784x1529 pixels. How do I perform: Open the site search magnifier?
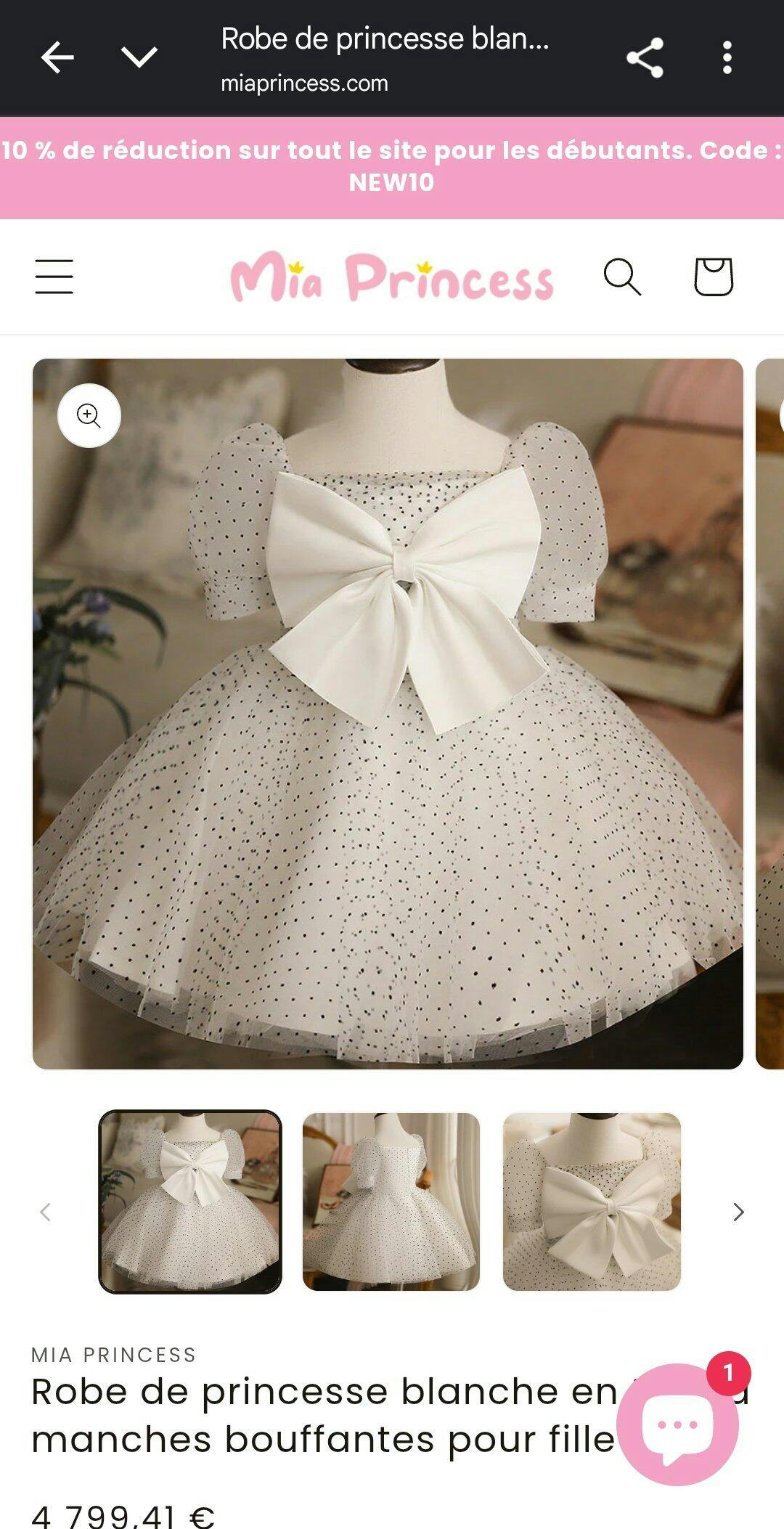tap(623, 277)
